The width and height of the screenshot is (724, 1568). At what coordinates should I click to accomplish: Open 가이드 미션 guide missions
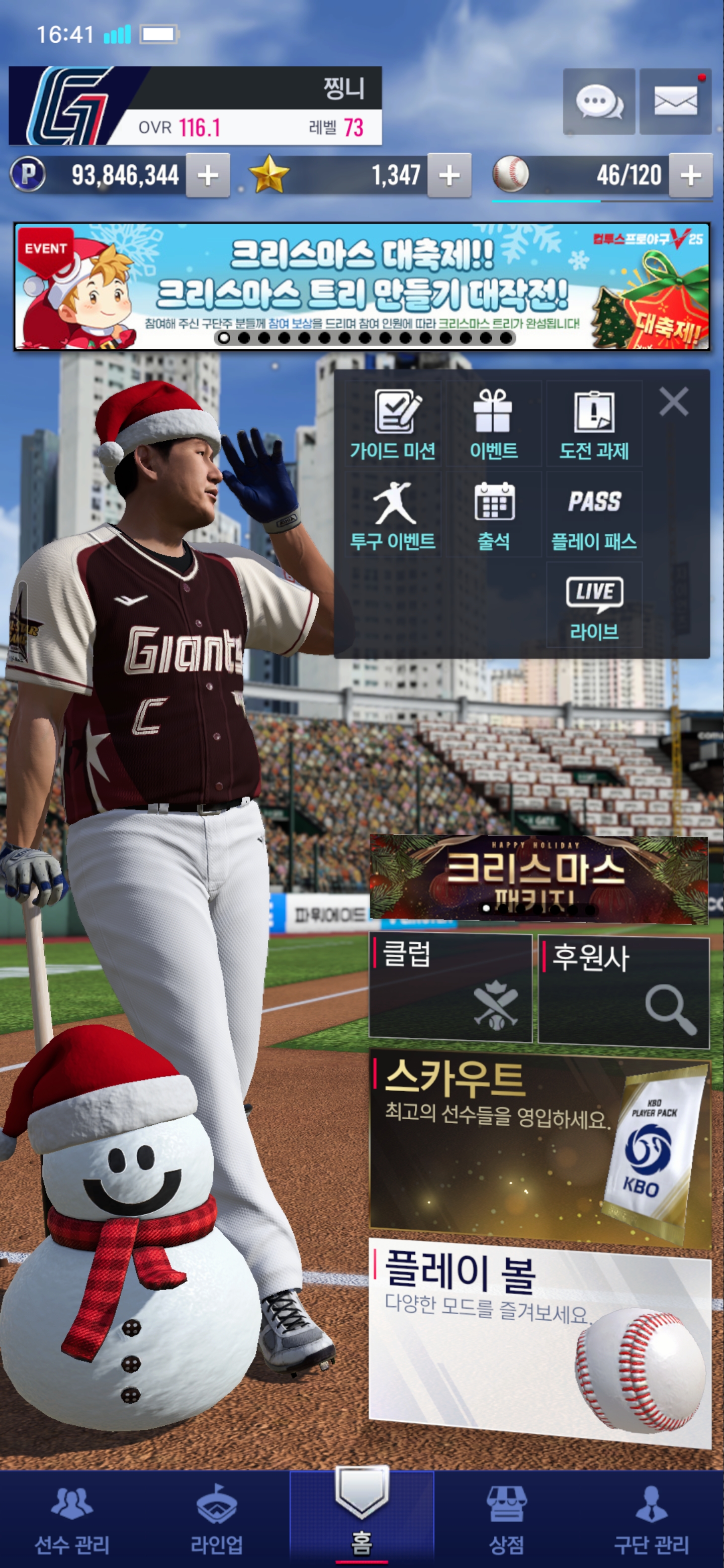tap(393, 424)
